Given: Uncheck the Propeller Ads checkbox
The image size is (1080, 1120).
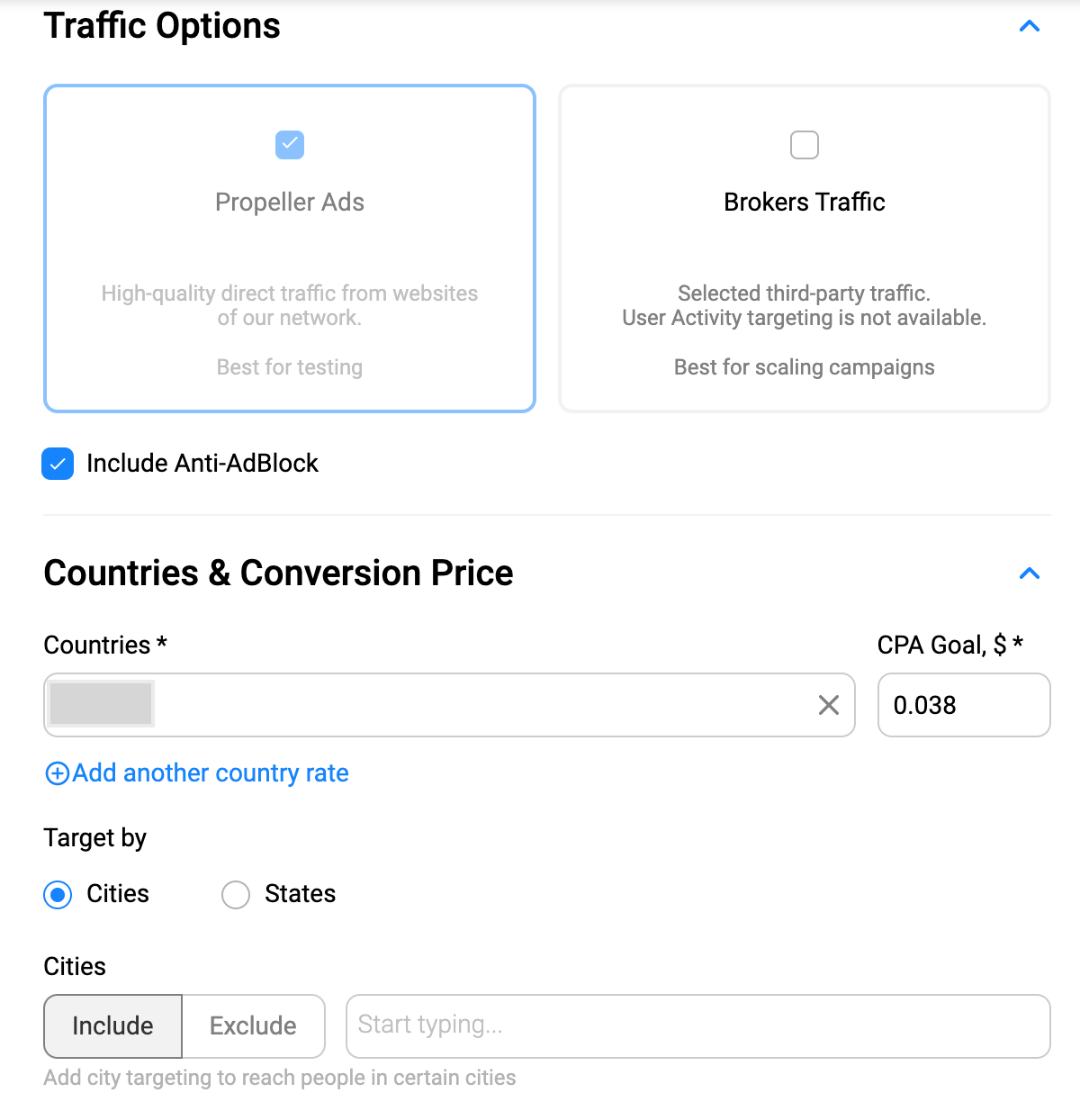Looking at the screenshot, I should 289,145.
